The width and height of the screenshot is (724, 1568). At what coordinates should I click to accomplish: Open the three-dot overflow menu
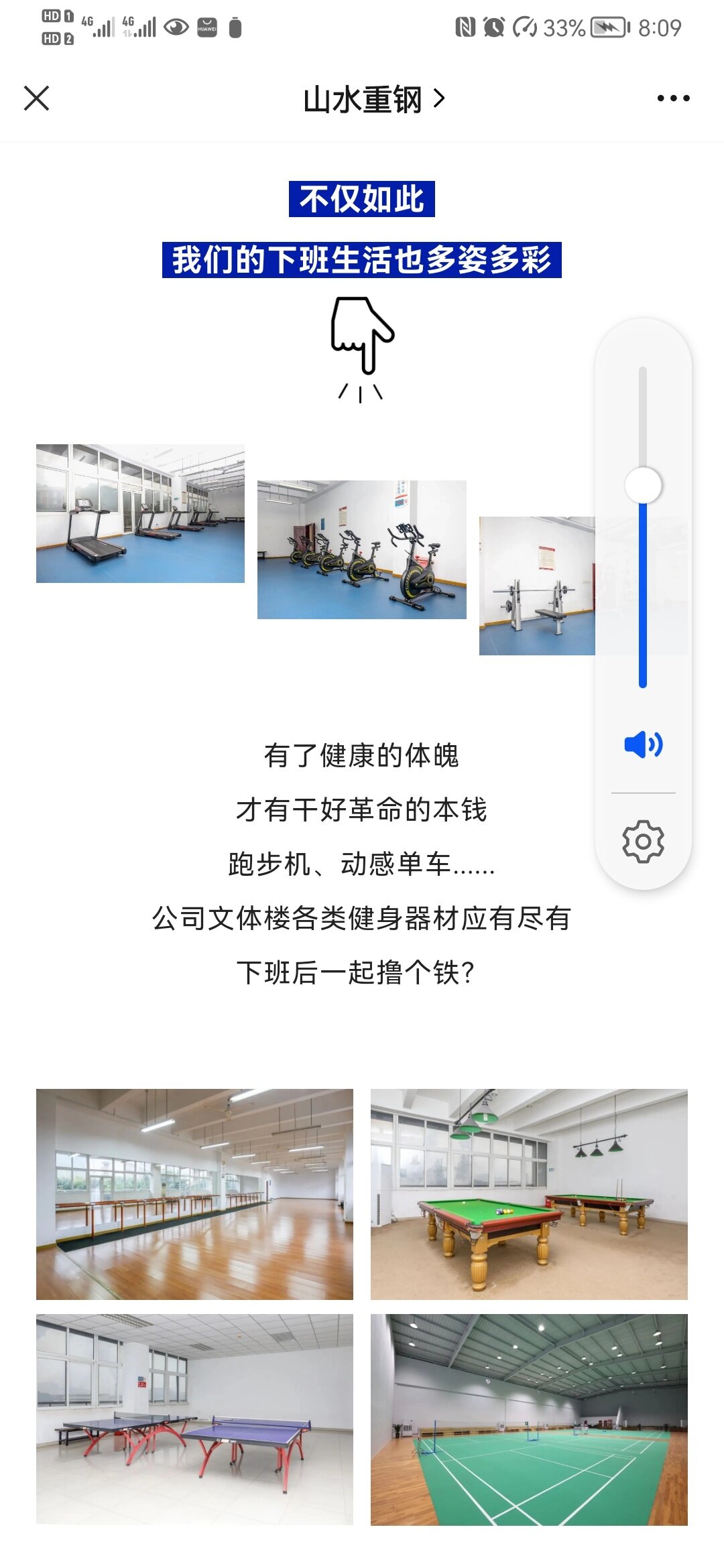tap(673, 99)
